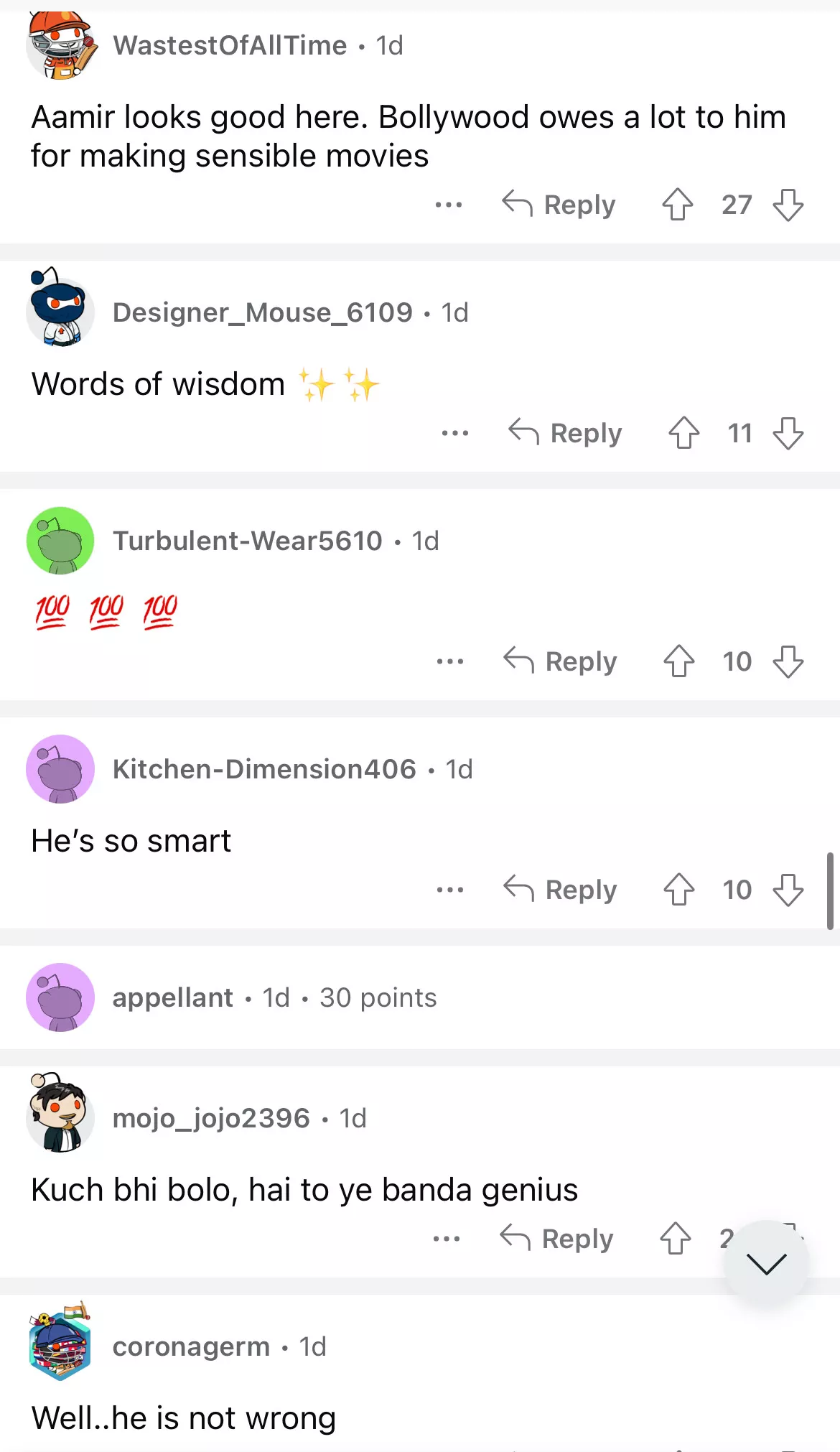Reply to mojo_jojo2396's comment

point(556,1239)
